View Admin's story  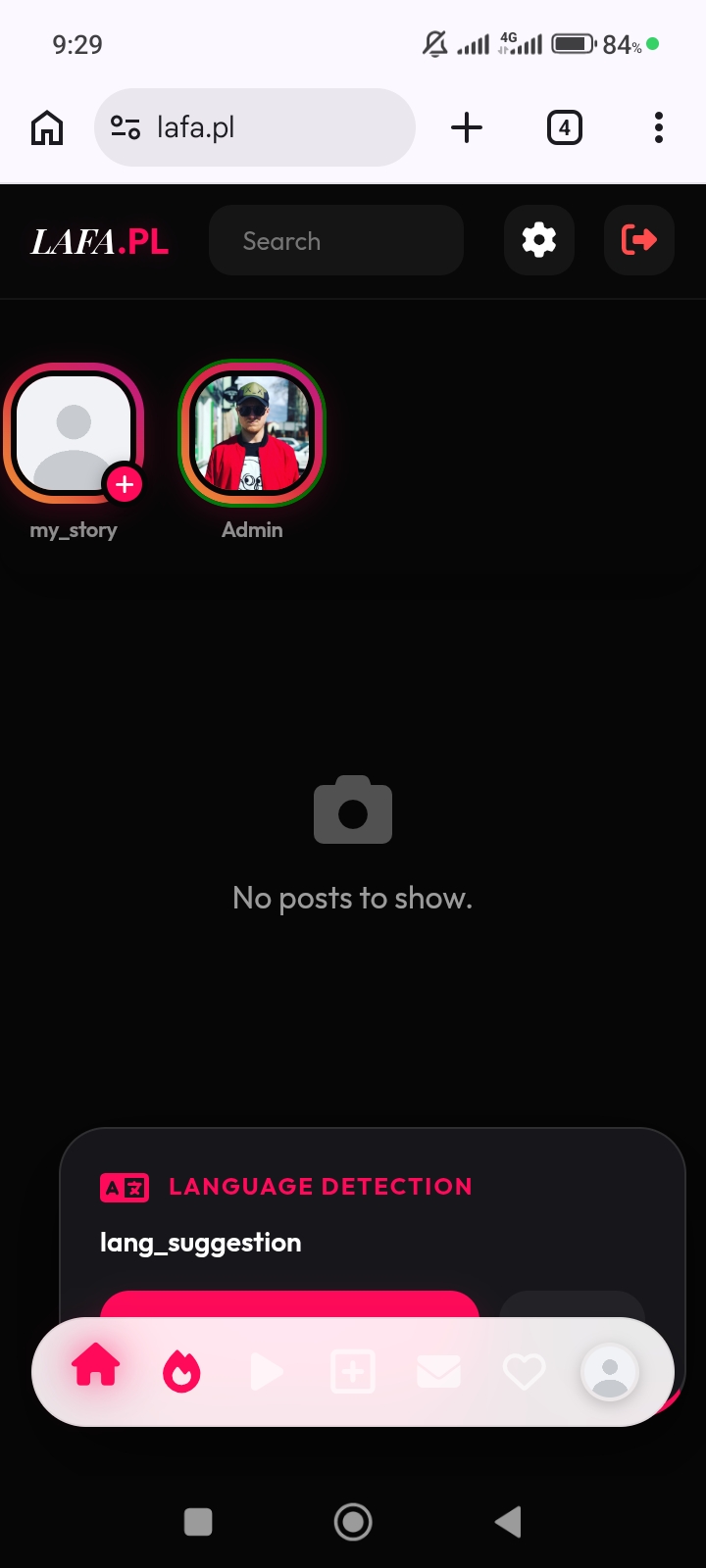click(252, 433)
